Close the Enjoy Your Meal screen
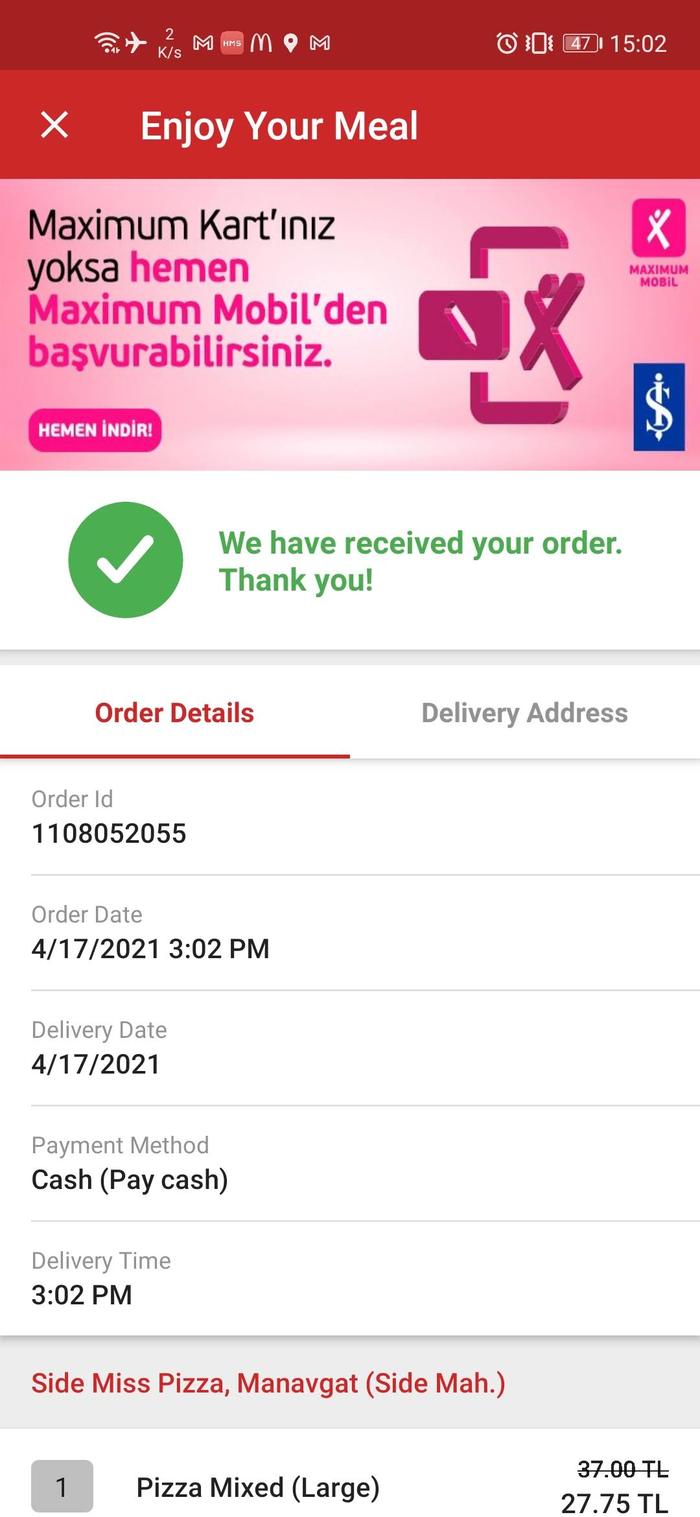Screen dimensions: 700x1517 click(54, 125)
